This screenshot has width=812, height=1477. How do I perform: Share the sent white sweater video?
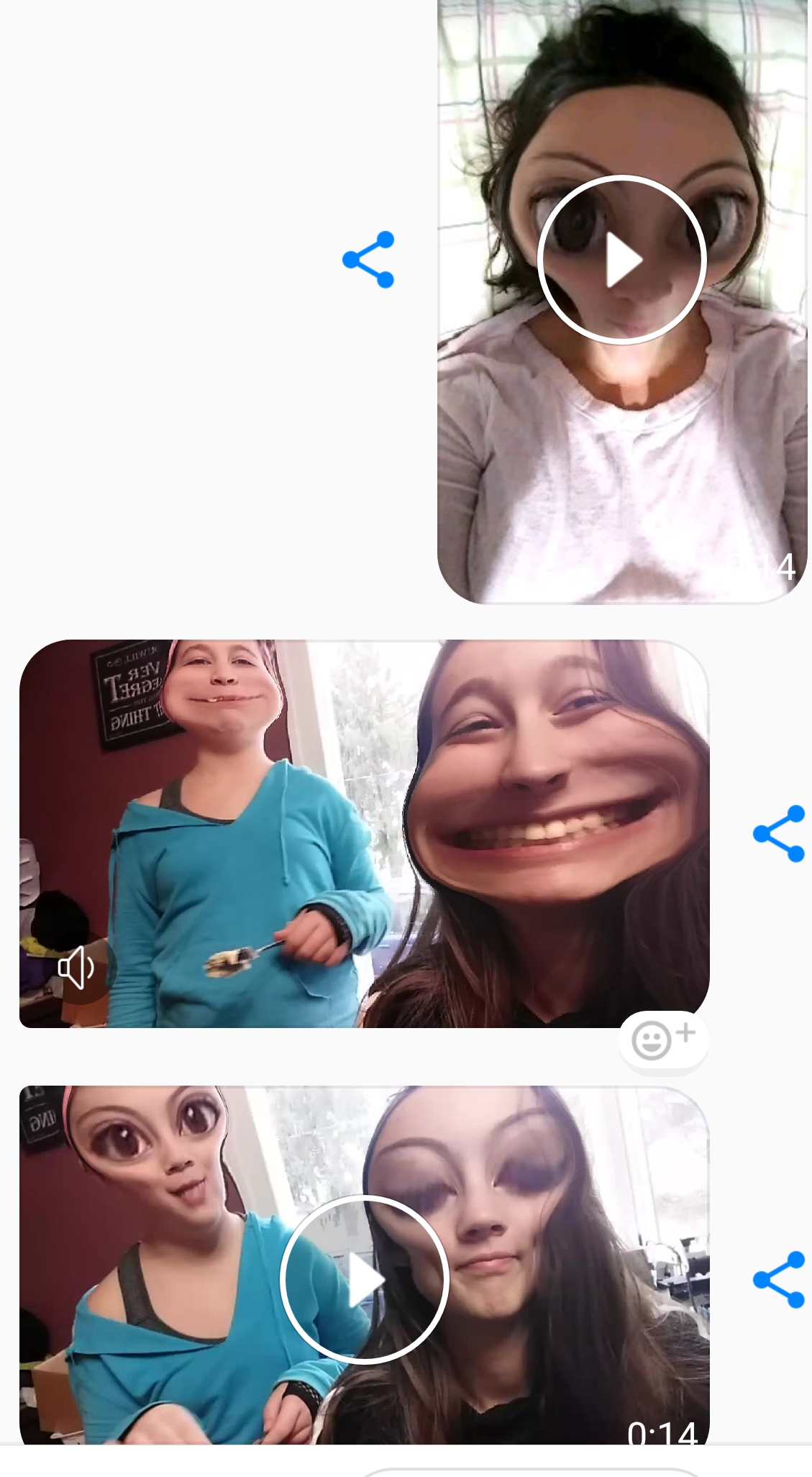[x=368, y=260]
